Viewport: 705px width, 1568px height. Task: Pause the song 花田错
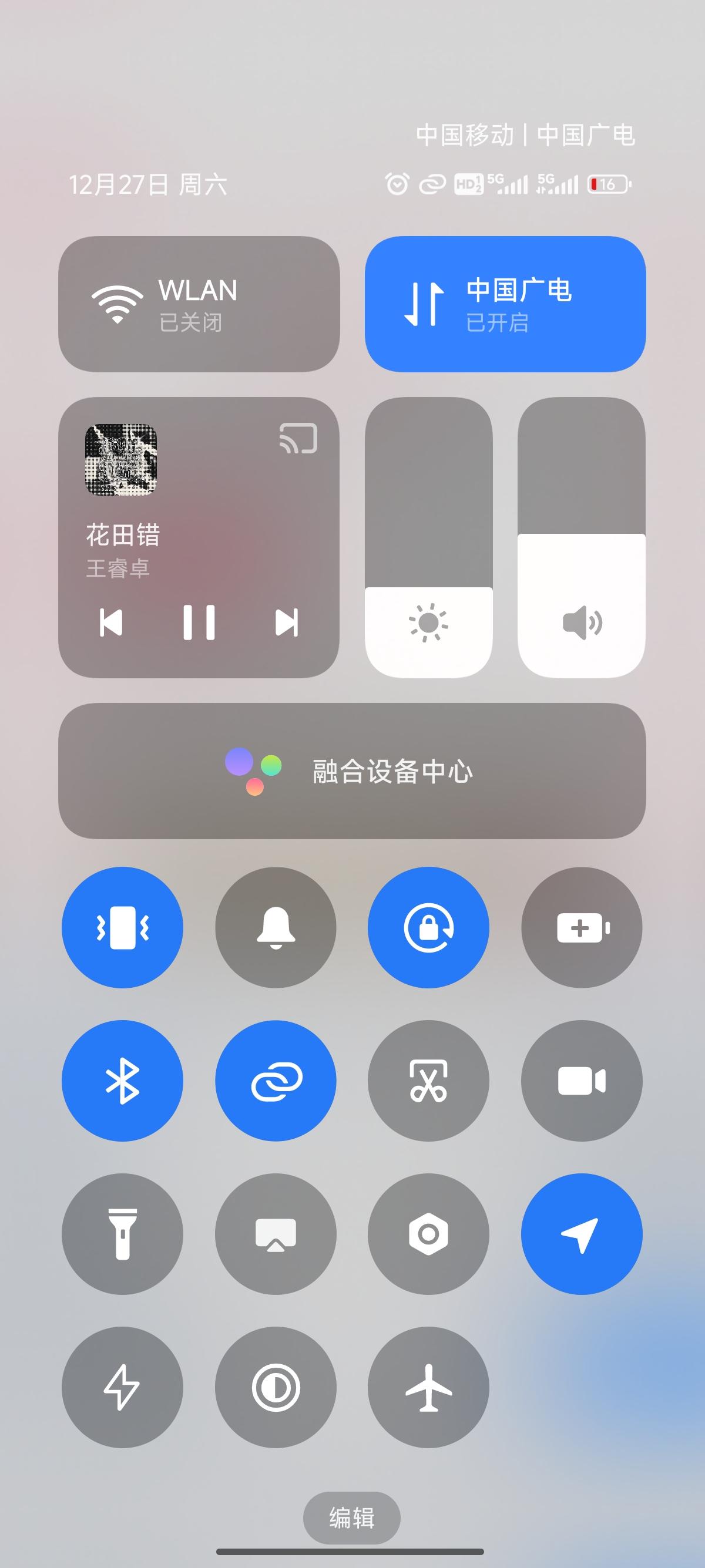point(199,622)
